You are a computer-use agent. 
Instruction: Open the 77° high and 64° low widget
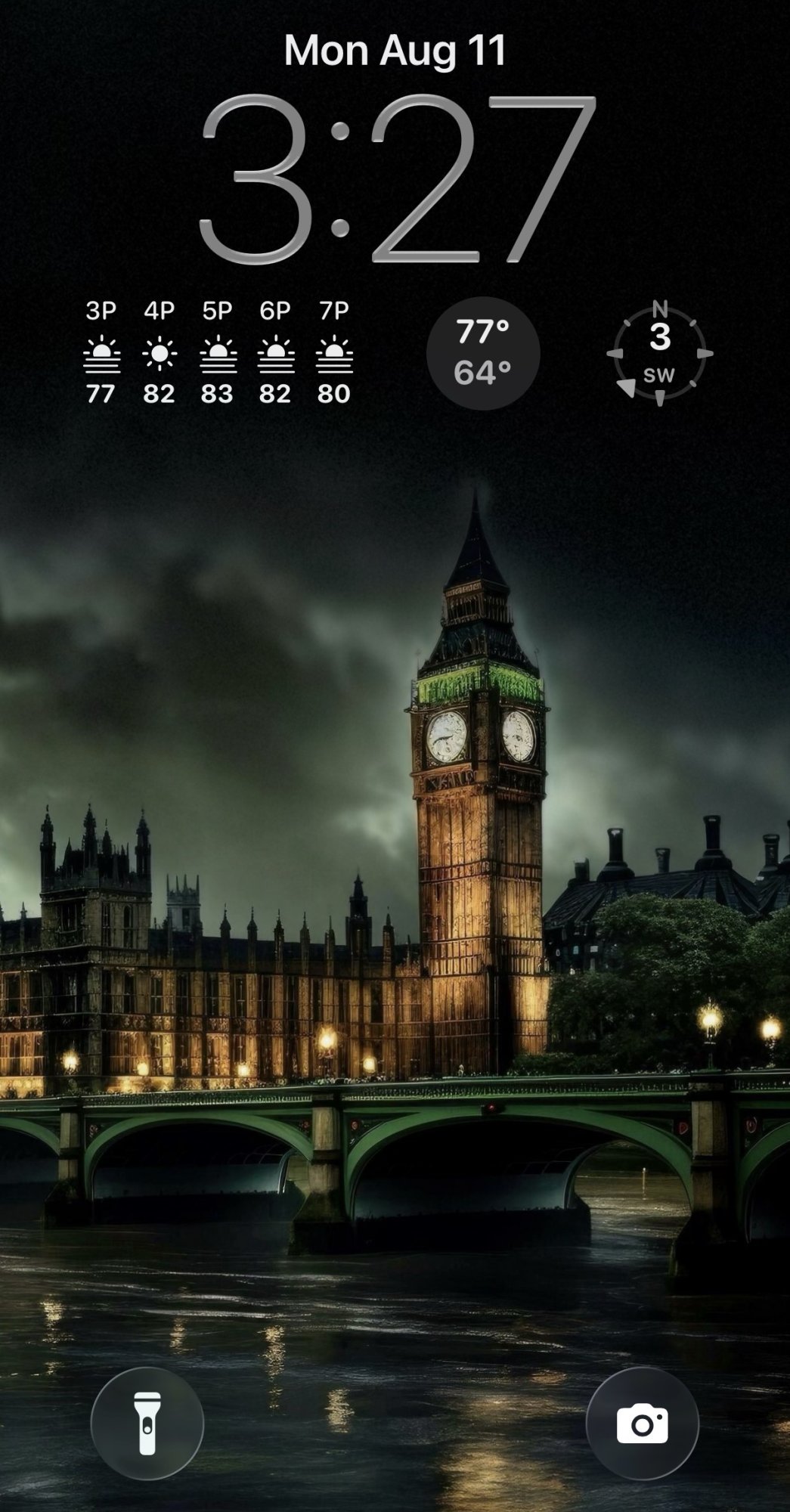(x=483, y=352)
